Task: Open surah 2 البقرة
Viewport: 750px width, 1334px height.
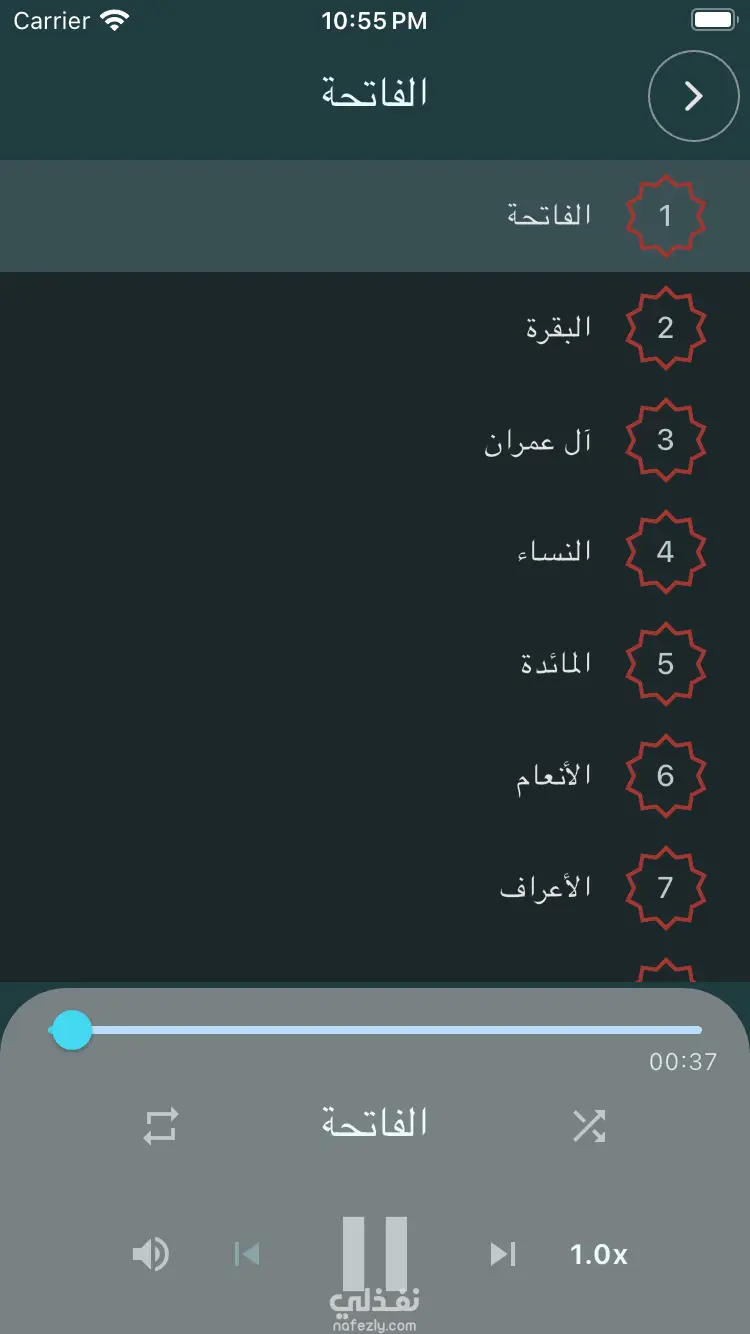Action: point(375,328)
